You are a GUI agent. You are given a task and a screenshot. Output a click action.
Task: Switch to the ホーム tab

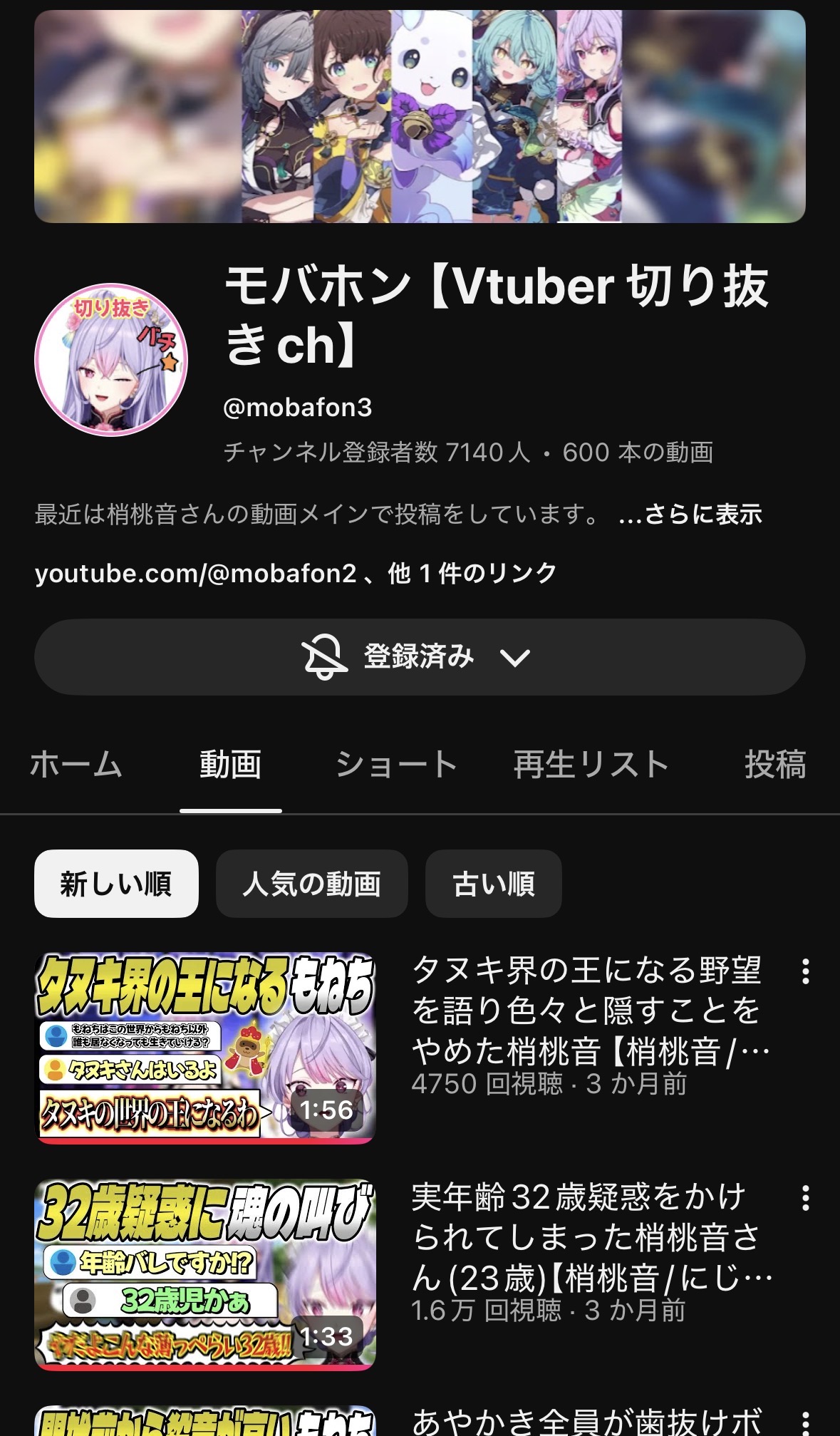pyautogui.click(x=76, y=765)
